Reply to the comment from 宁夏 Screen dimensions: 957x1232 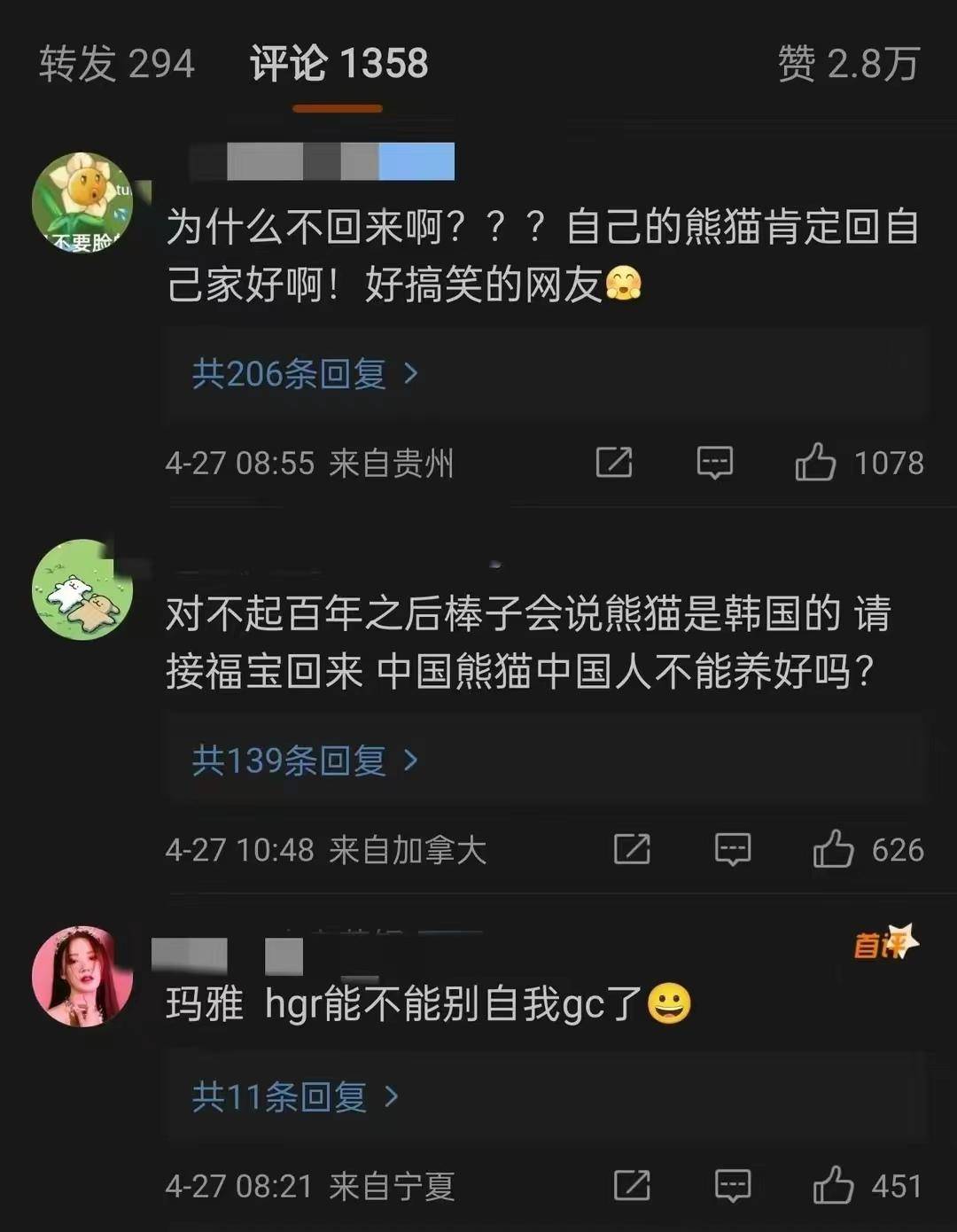(733, 1186)
